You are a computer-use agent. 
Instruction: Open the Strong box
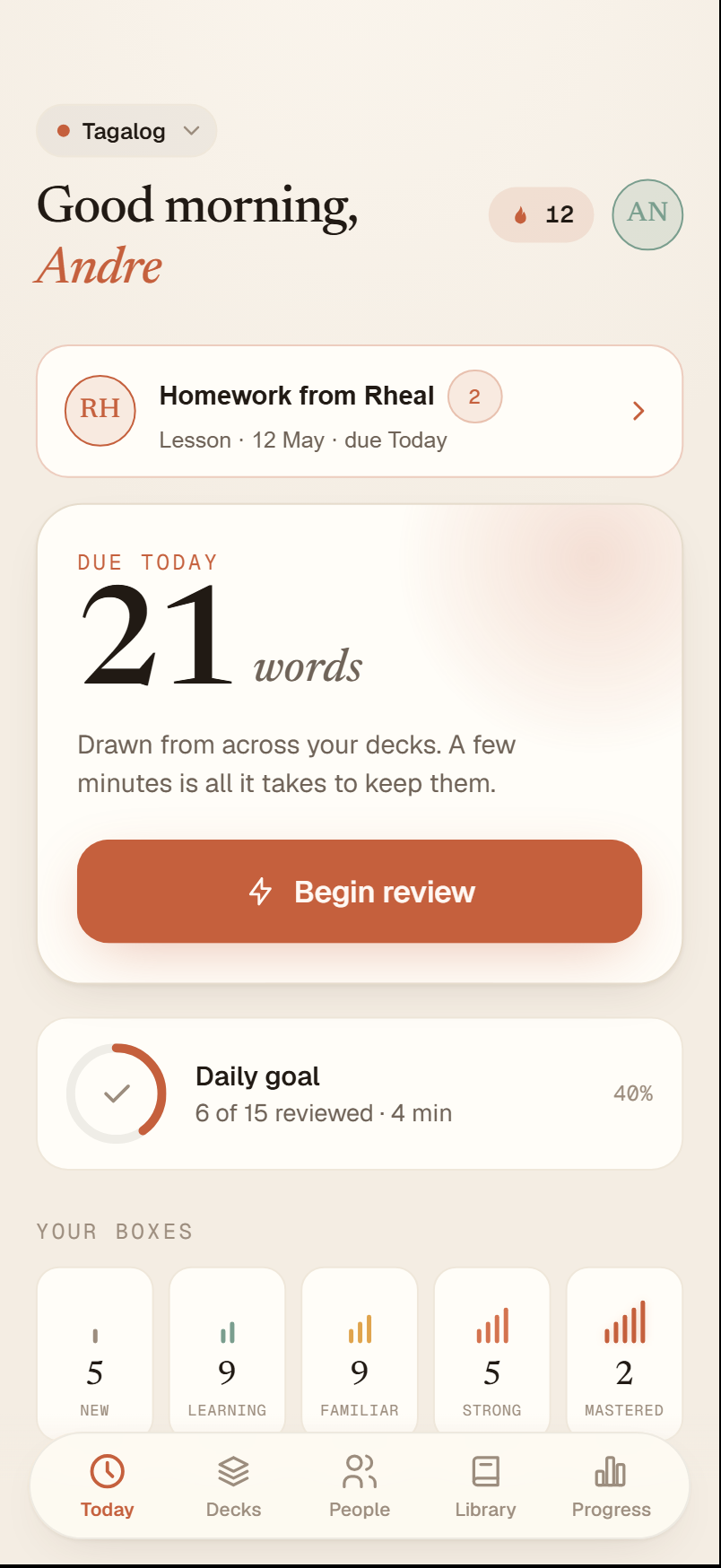[x=491, y=1351]
